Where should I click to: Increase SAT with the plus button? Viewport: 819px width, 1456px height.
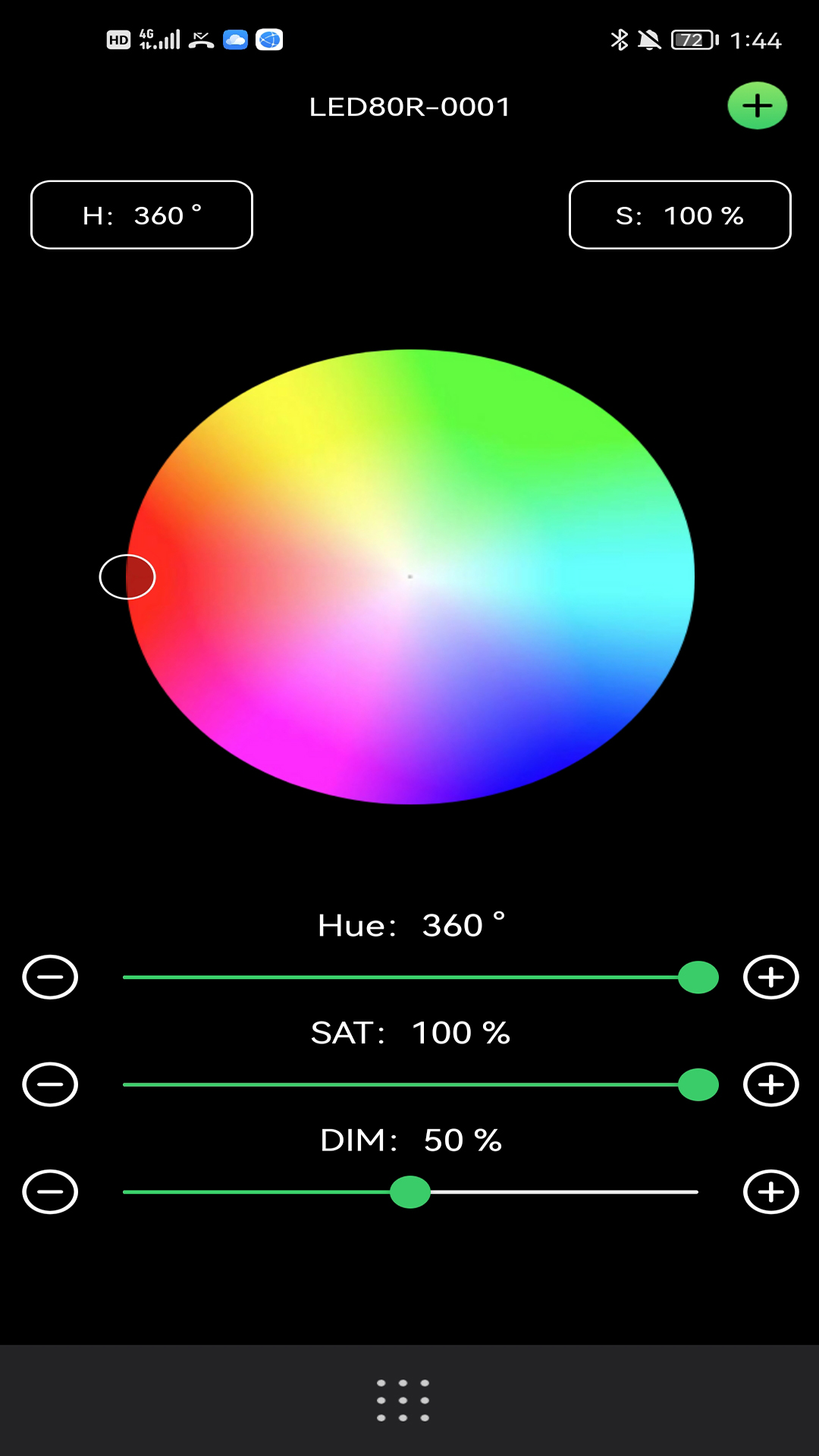(770, 1084)
